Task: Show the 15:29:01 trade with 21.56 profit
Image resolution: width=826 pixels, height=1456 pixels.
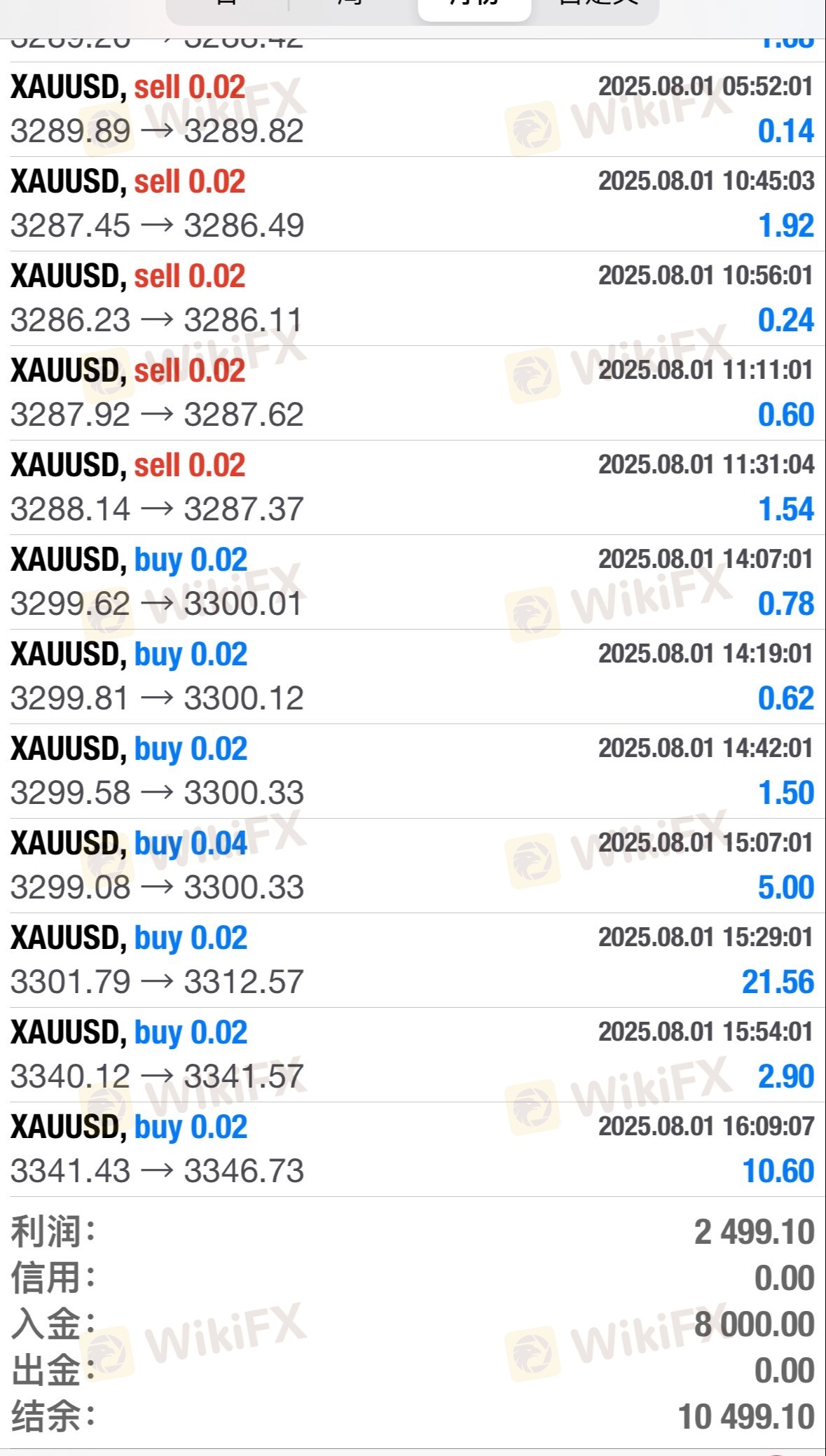Action: point(413,960)
